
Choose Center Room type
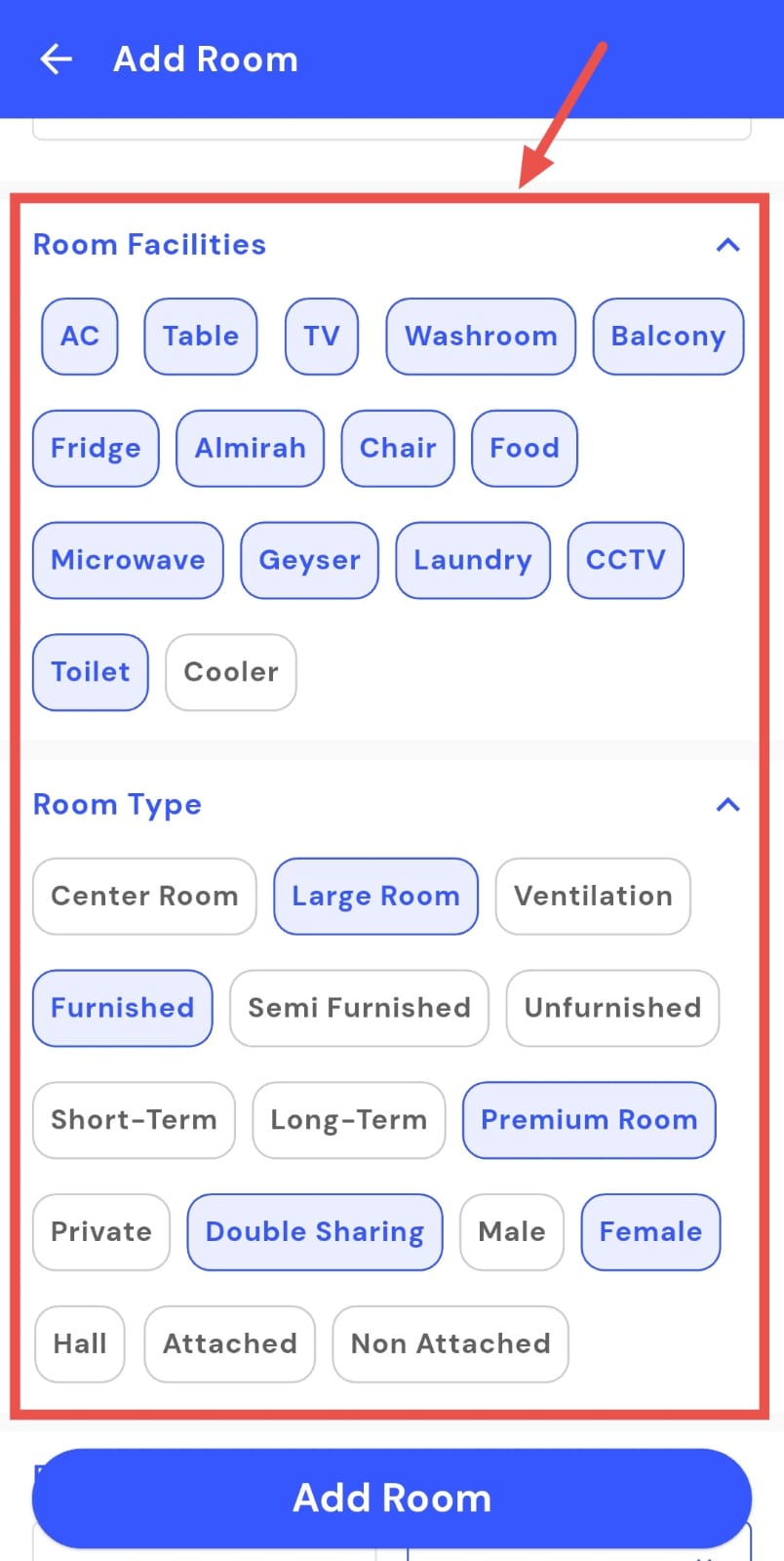pos(144,897)
